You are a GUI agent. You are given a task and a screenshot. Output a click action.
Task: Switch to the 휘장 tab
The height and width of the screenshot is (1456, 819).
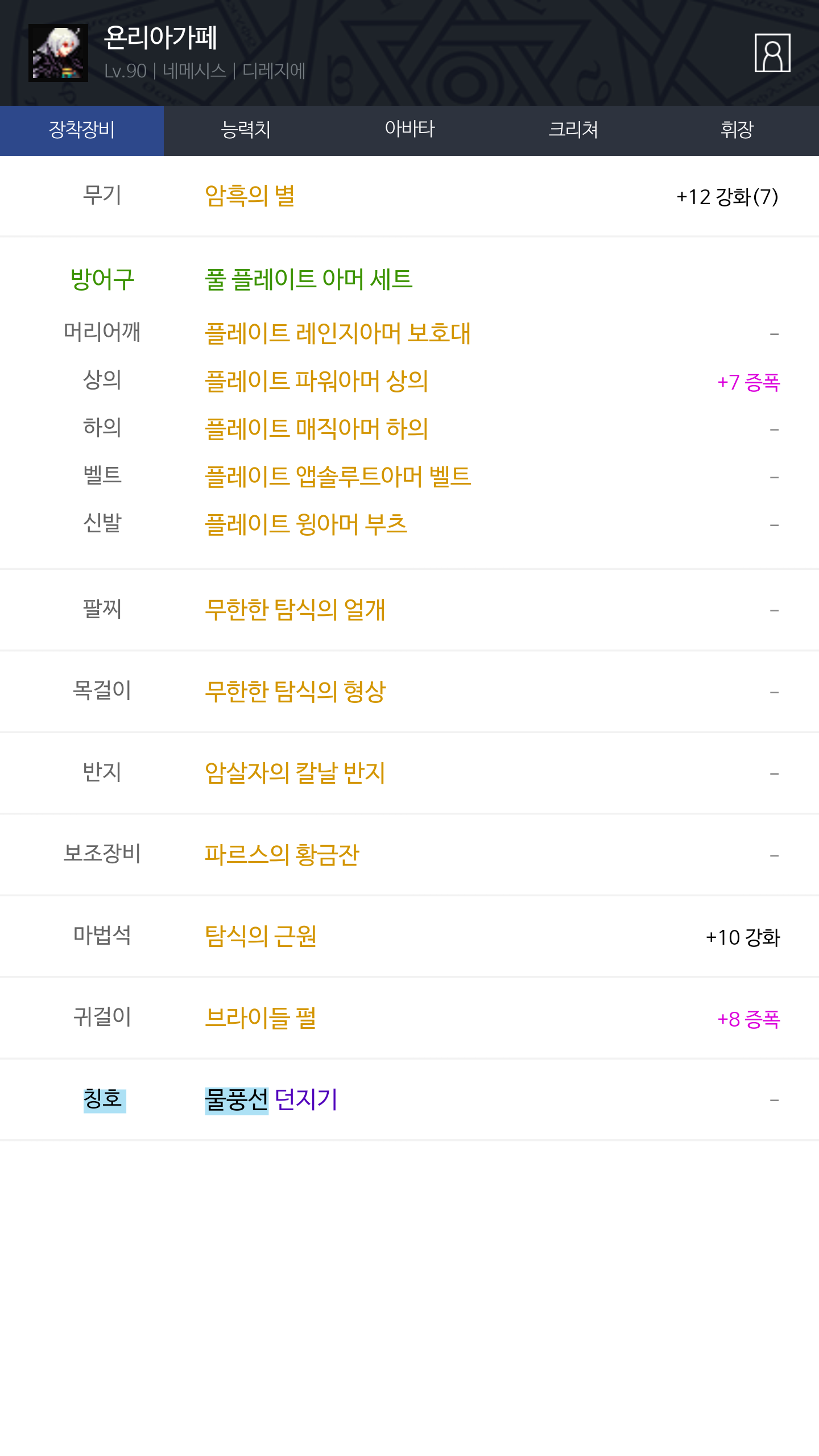tap(737, 130)
